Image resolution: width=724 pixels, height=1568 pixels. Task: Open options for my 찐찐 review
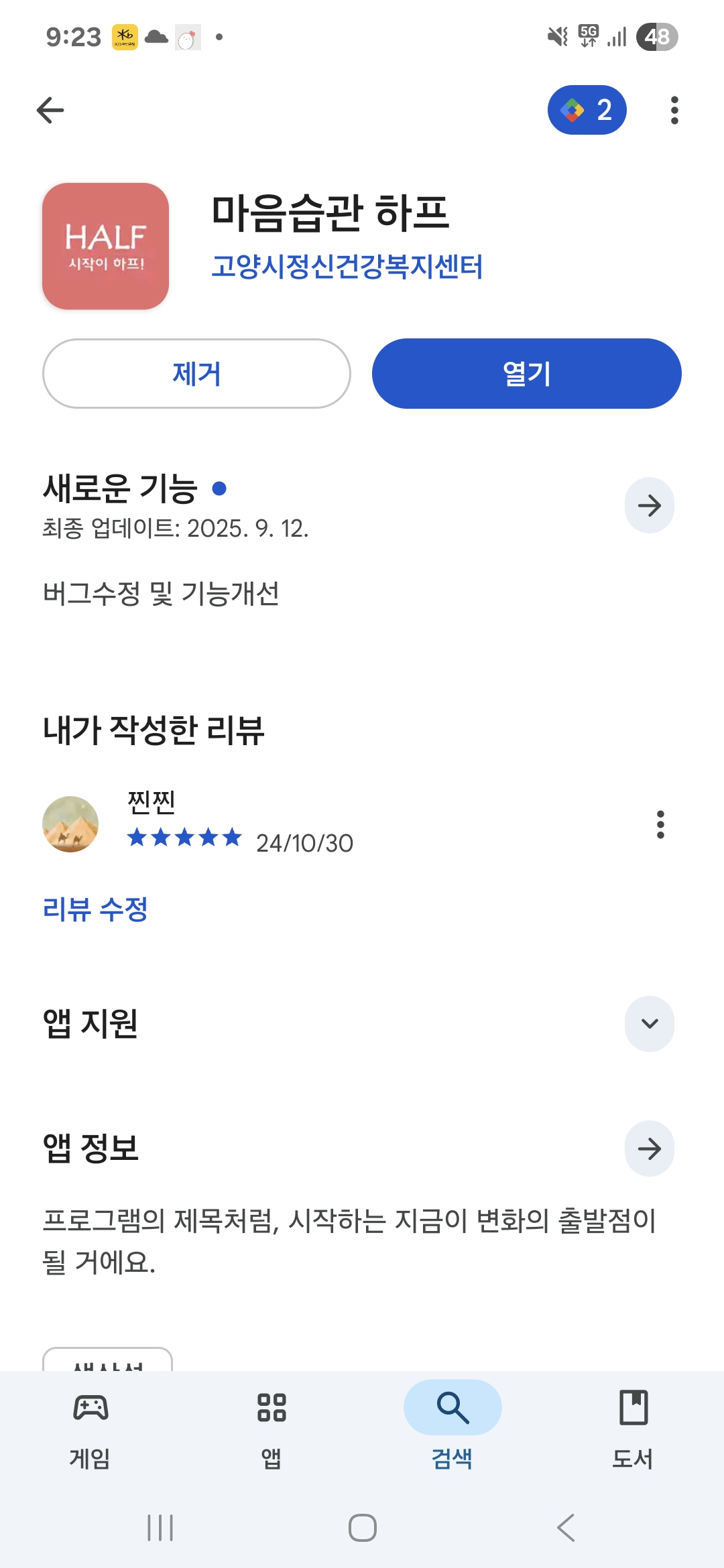660,824
